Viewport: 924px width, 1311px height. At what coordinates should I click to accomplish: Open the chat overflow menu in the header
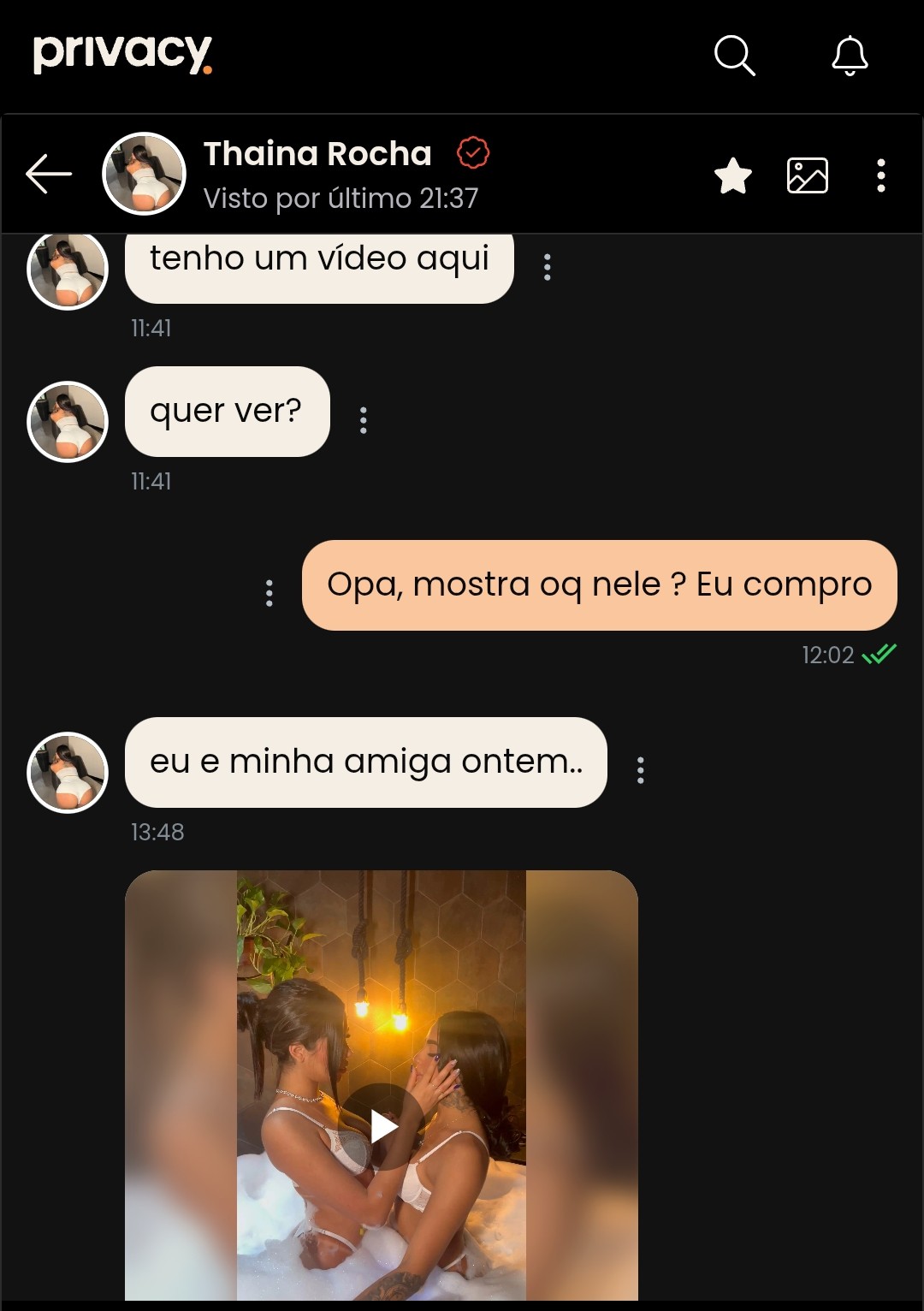tap(880, 175)
